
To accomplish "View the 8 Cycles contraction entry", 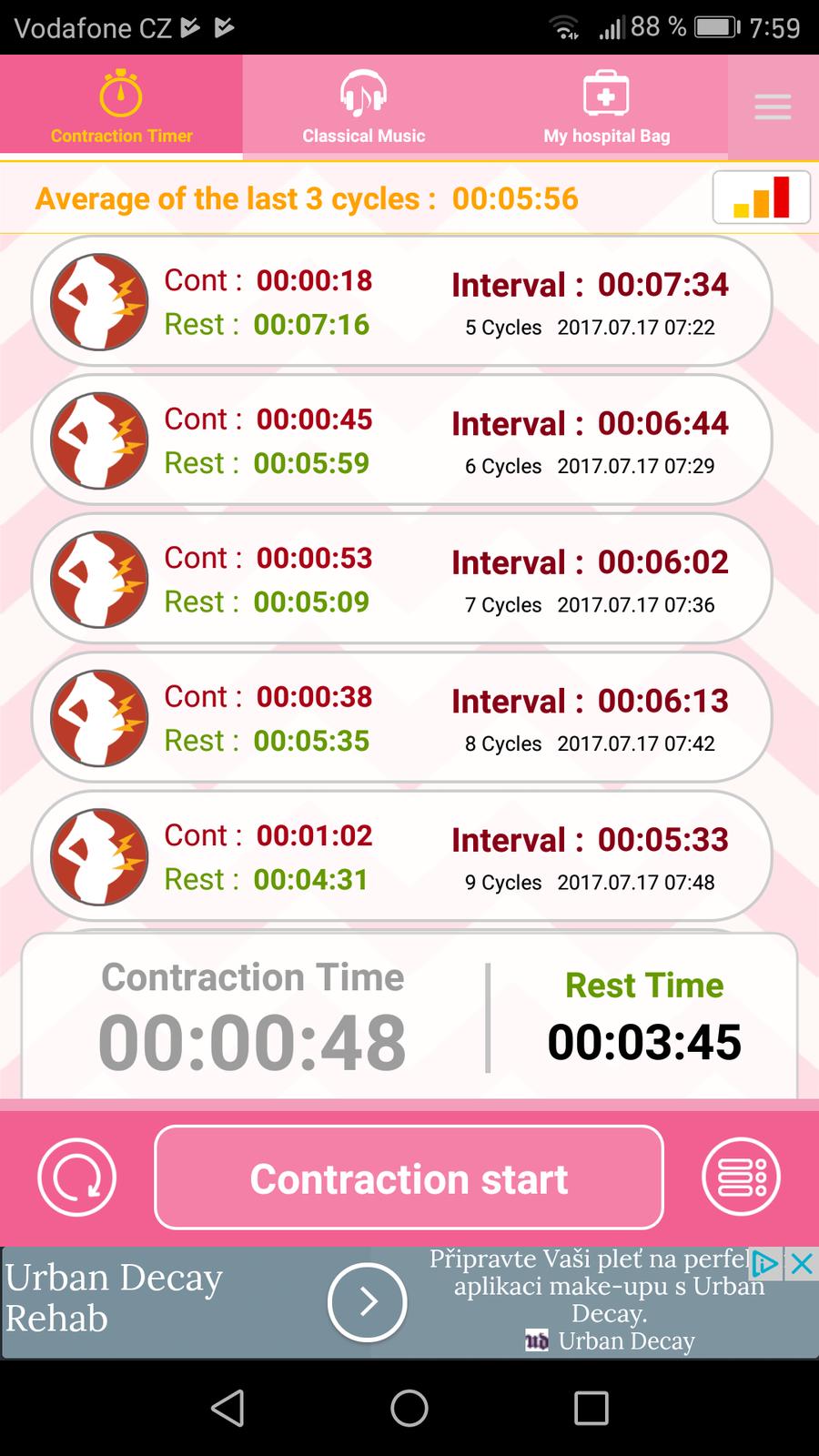I will [401, 718].
